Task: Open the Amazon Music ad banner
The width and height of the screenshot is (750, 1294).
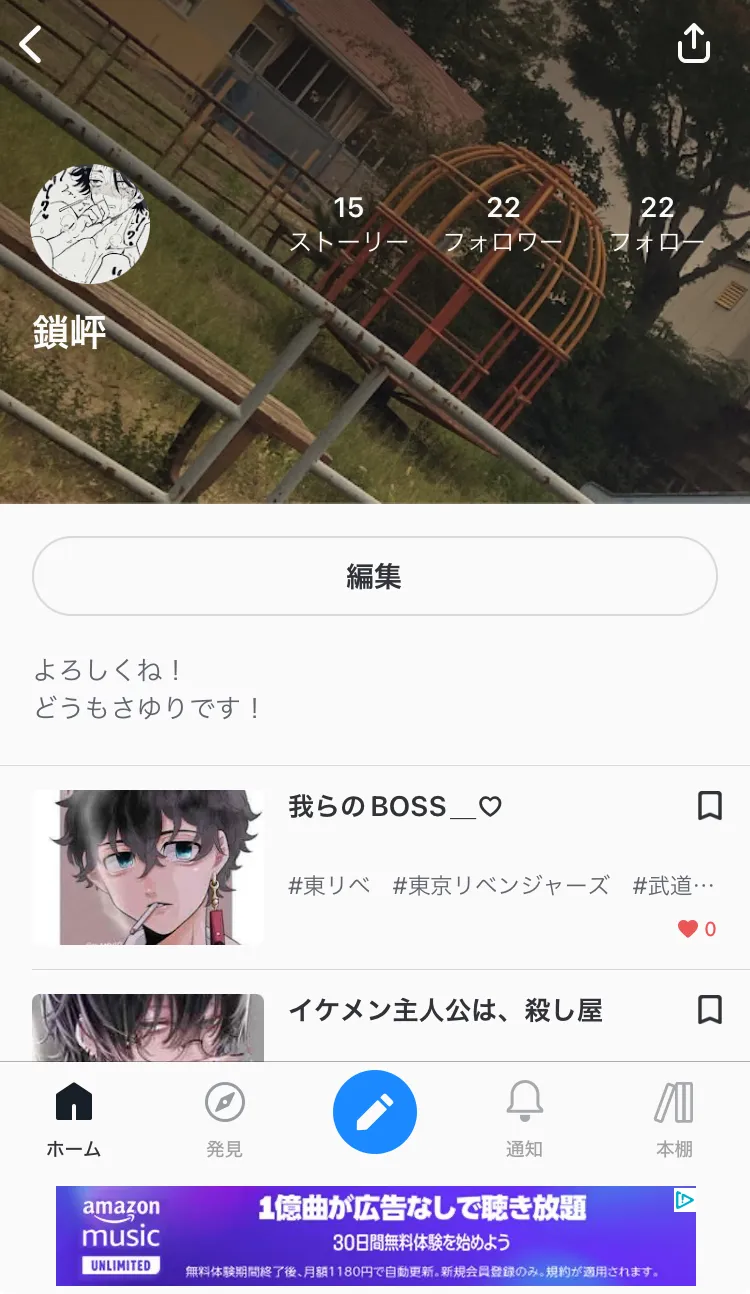Action: [375, 1235]
